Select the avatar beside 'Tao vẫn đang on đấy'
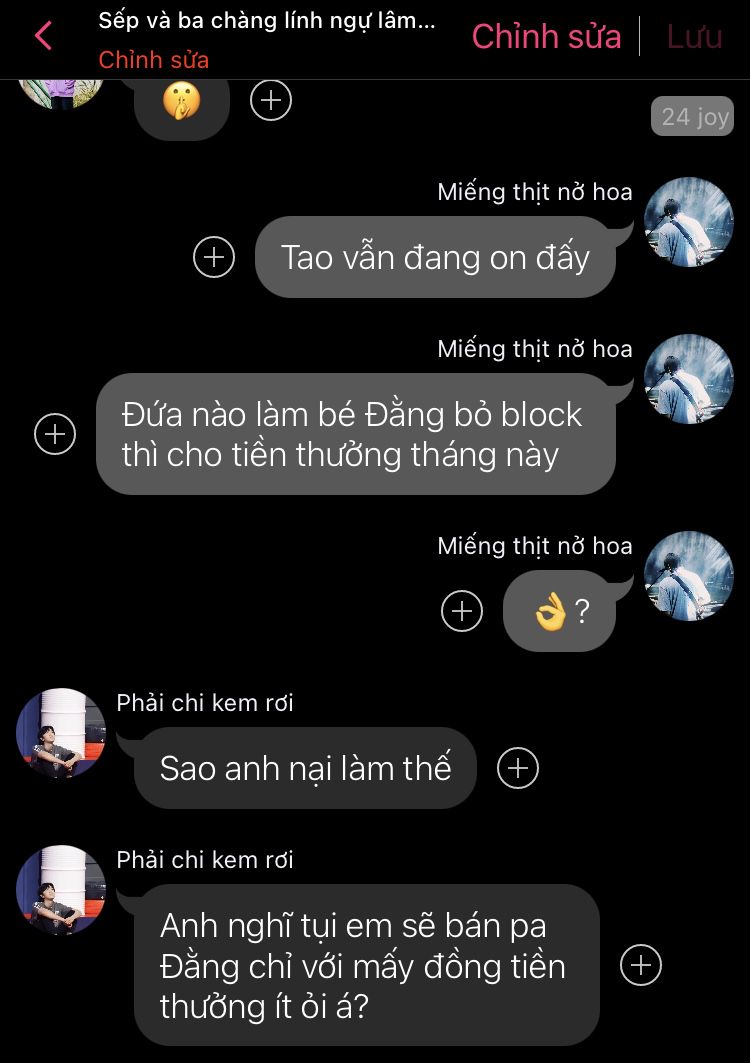This screenshot has height=1063, width=750. point(688,223)
